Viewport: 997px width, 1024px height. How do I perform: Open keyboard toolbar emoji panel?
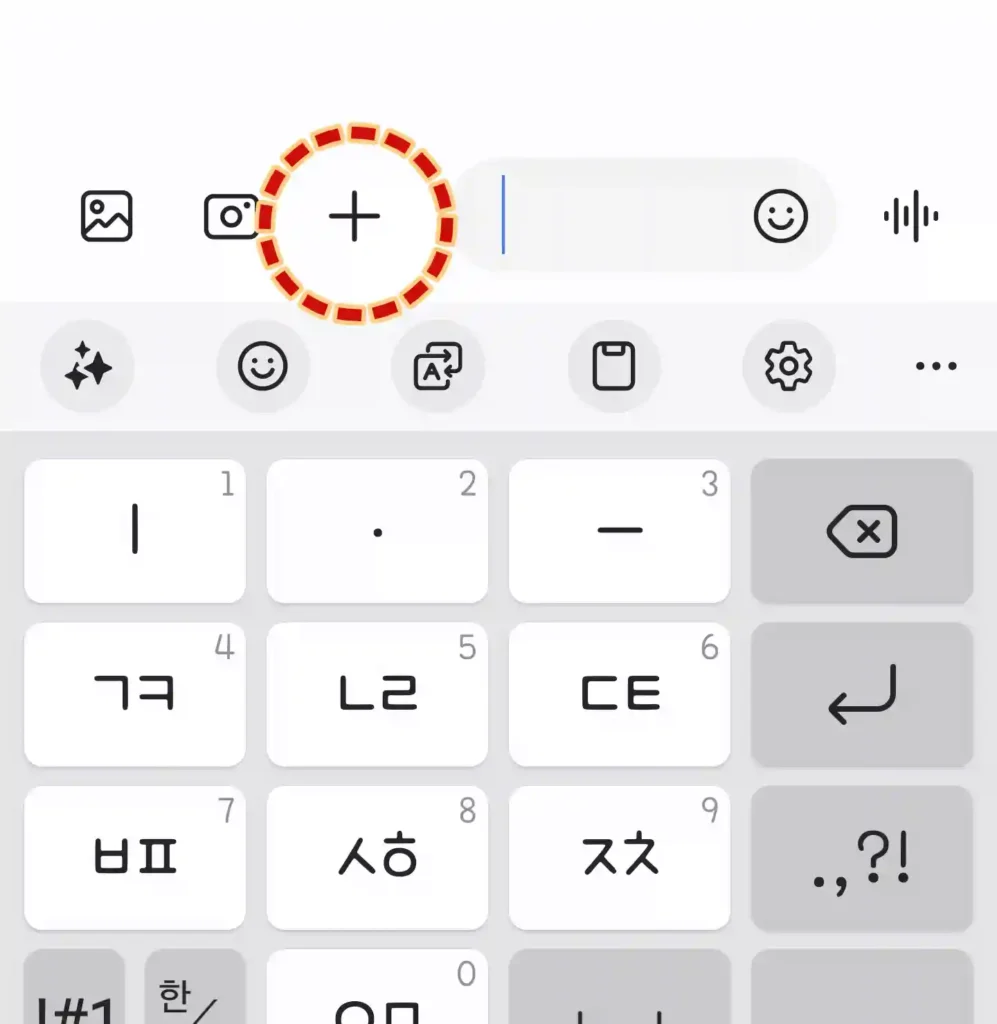pyautogui.click(x=263, y=367)
